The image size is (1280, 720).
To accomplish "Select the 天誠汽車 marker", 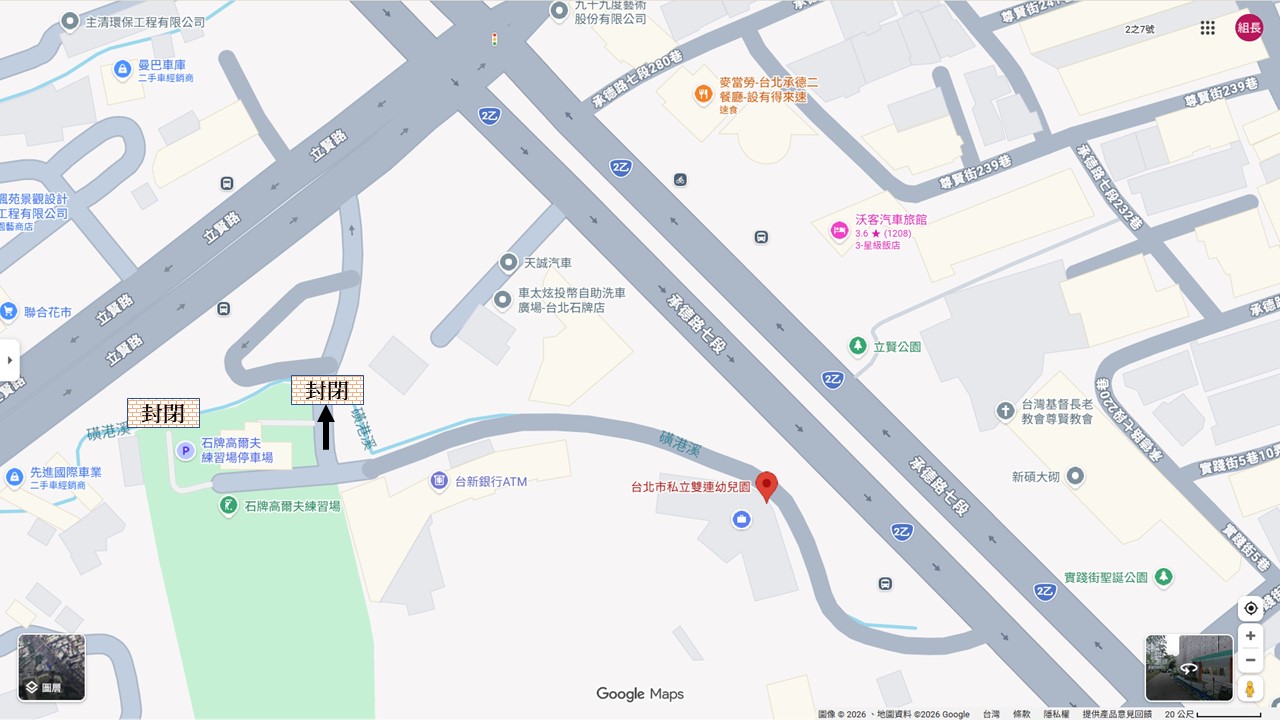I will [509, 263].
